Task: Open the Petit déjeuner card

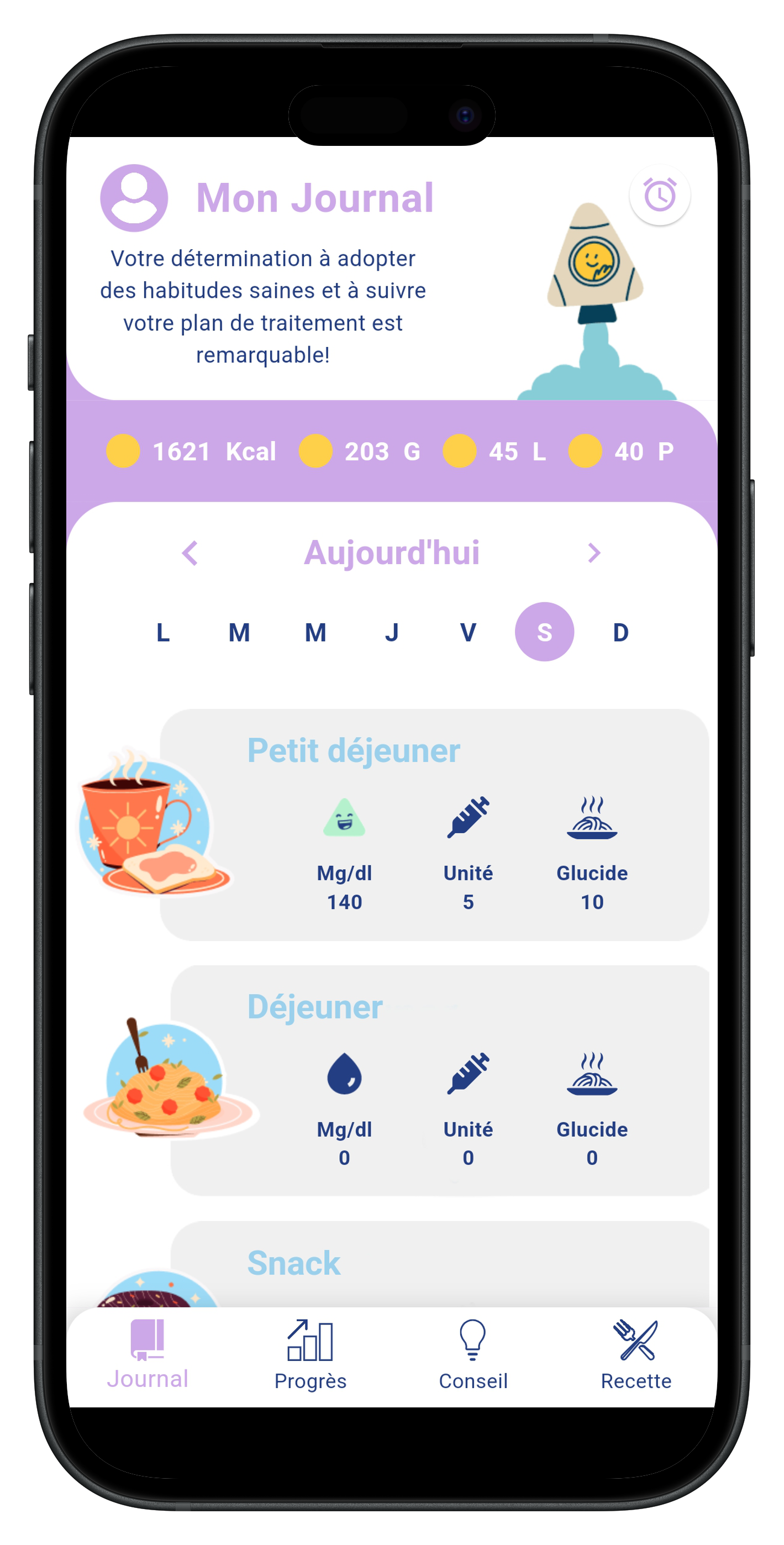Action: click(434, 826)
